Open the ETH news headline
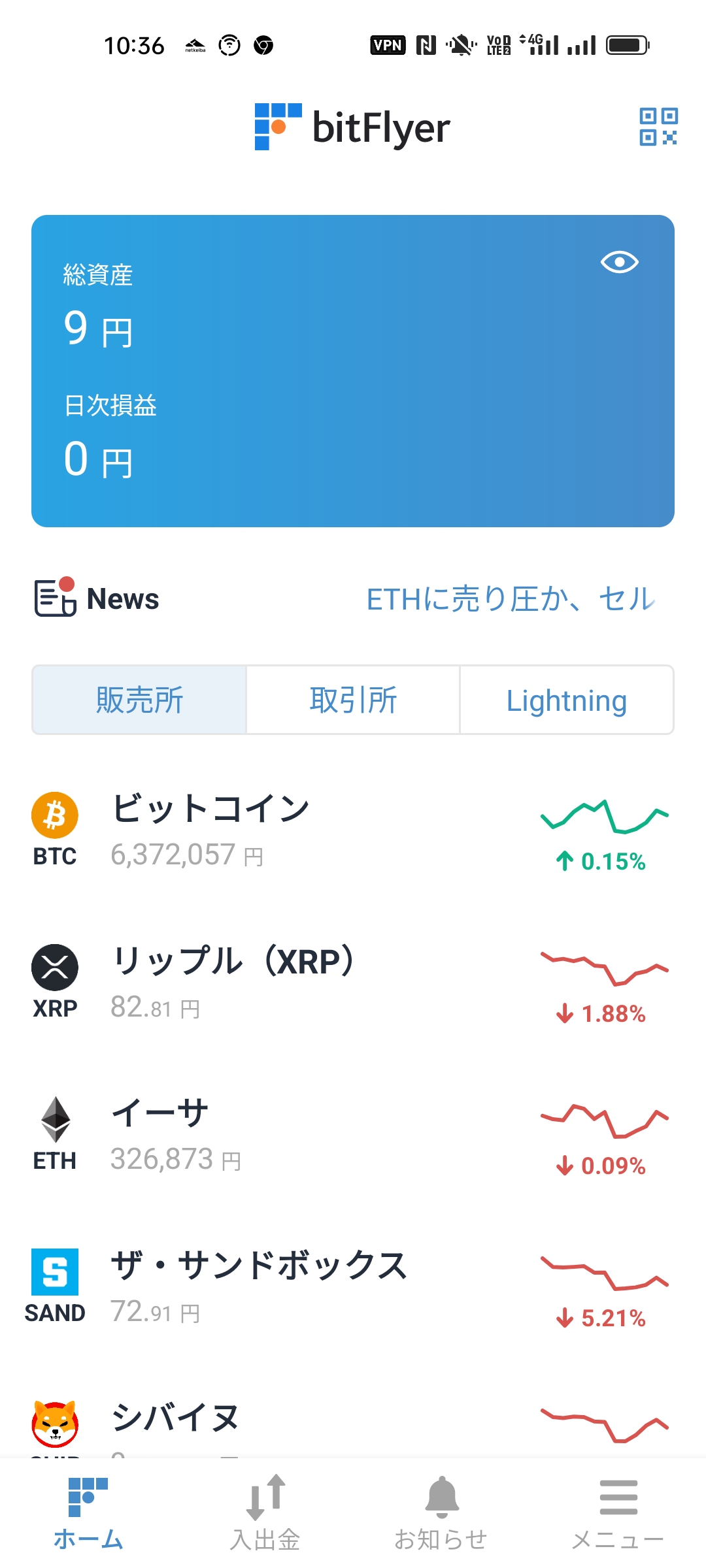The width and height of the screenshot is (706, 1568). tap(511, 599)
